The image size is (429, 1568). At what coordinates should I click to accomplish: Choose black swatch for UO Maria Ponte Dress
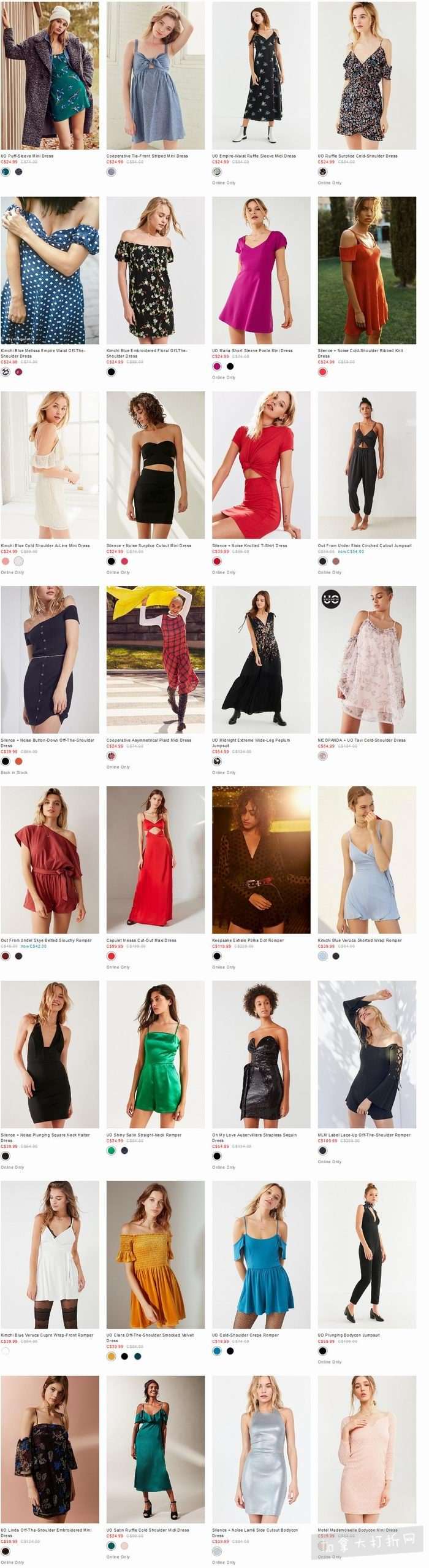click(230, 366)
